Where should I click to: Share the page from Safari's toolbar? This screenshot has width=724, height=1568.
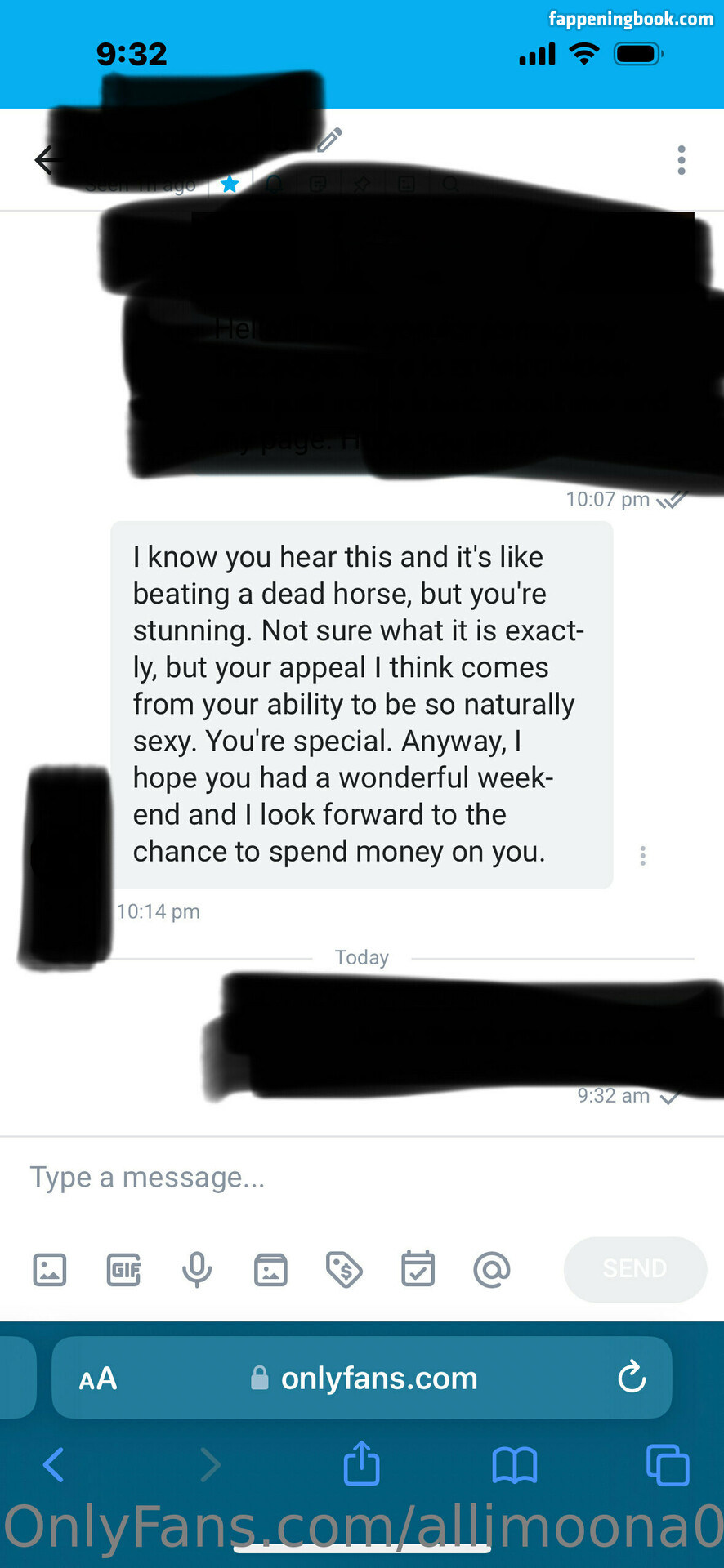(x=361, y=1463)
